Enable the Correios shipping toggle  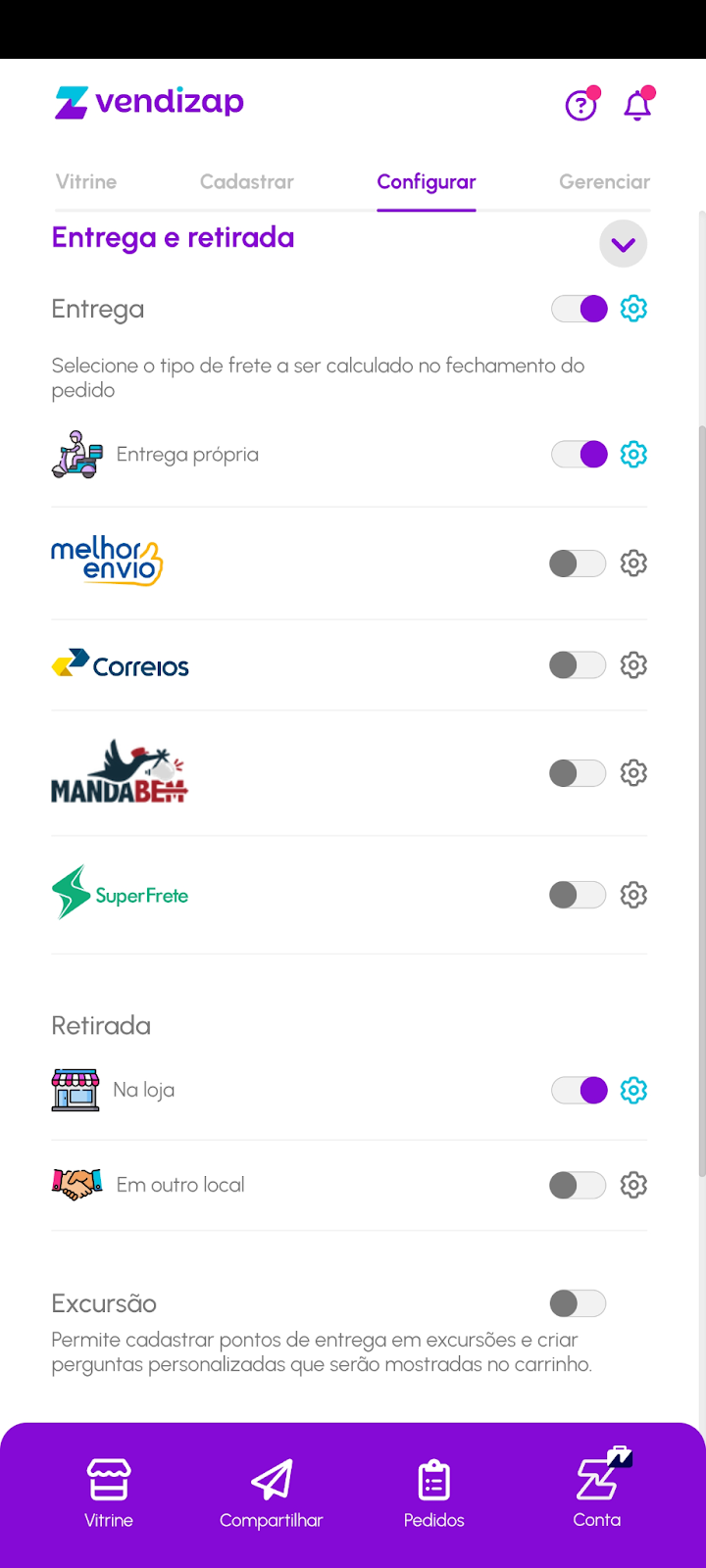[578, 665]
